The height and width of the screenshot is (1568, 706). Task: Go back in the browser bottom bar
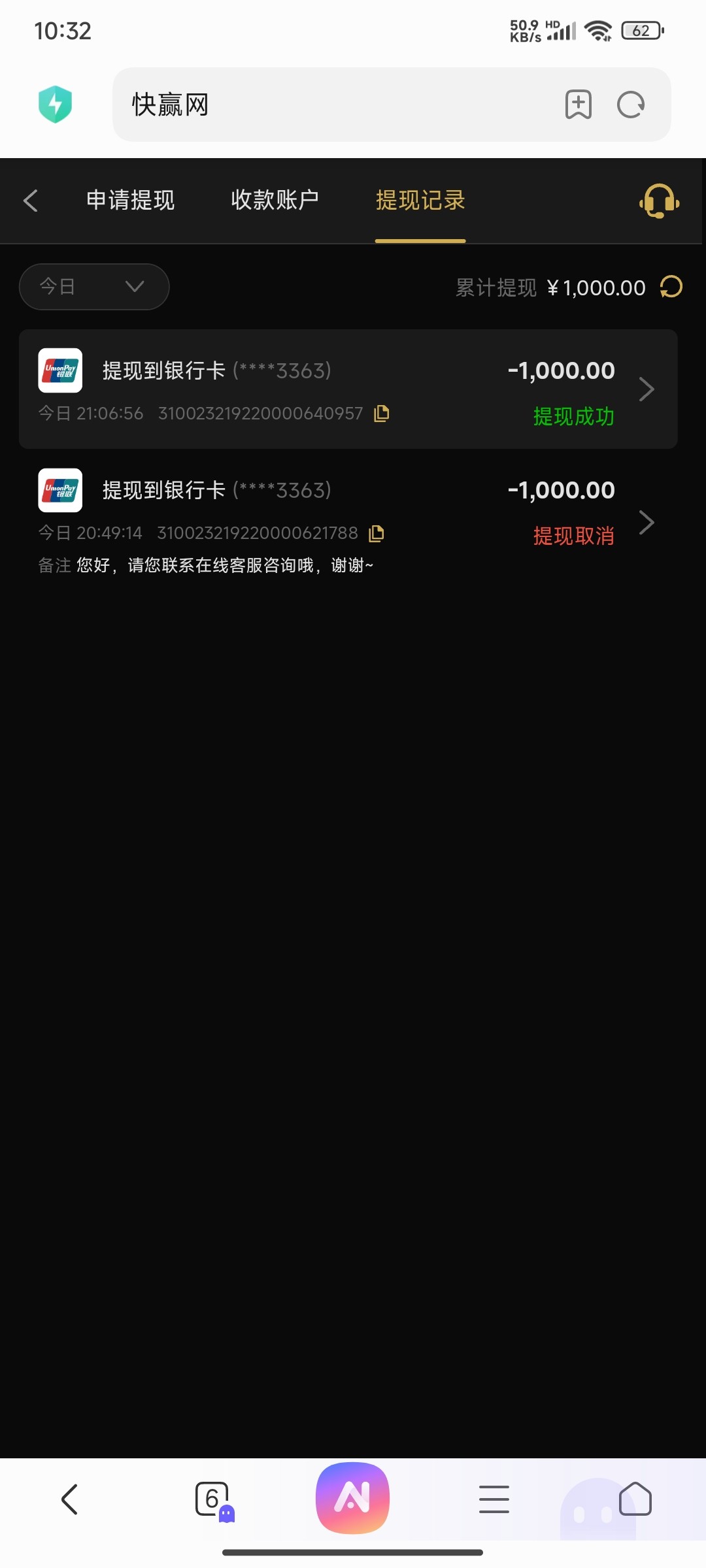(69, 1499)
